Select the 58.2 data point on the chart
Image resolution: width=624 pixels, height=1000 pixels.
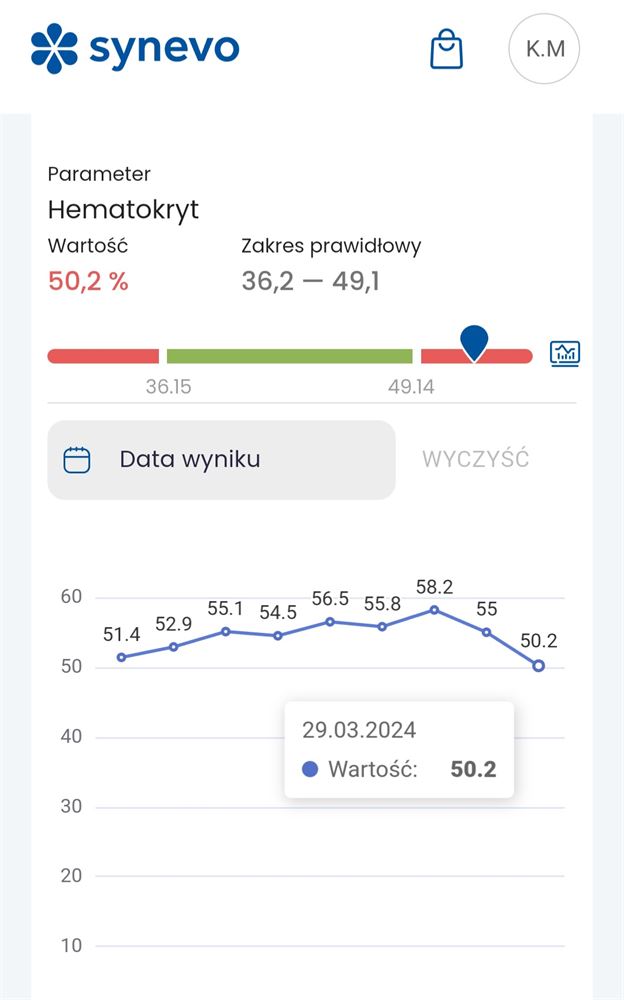[x=434, y=610]
